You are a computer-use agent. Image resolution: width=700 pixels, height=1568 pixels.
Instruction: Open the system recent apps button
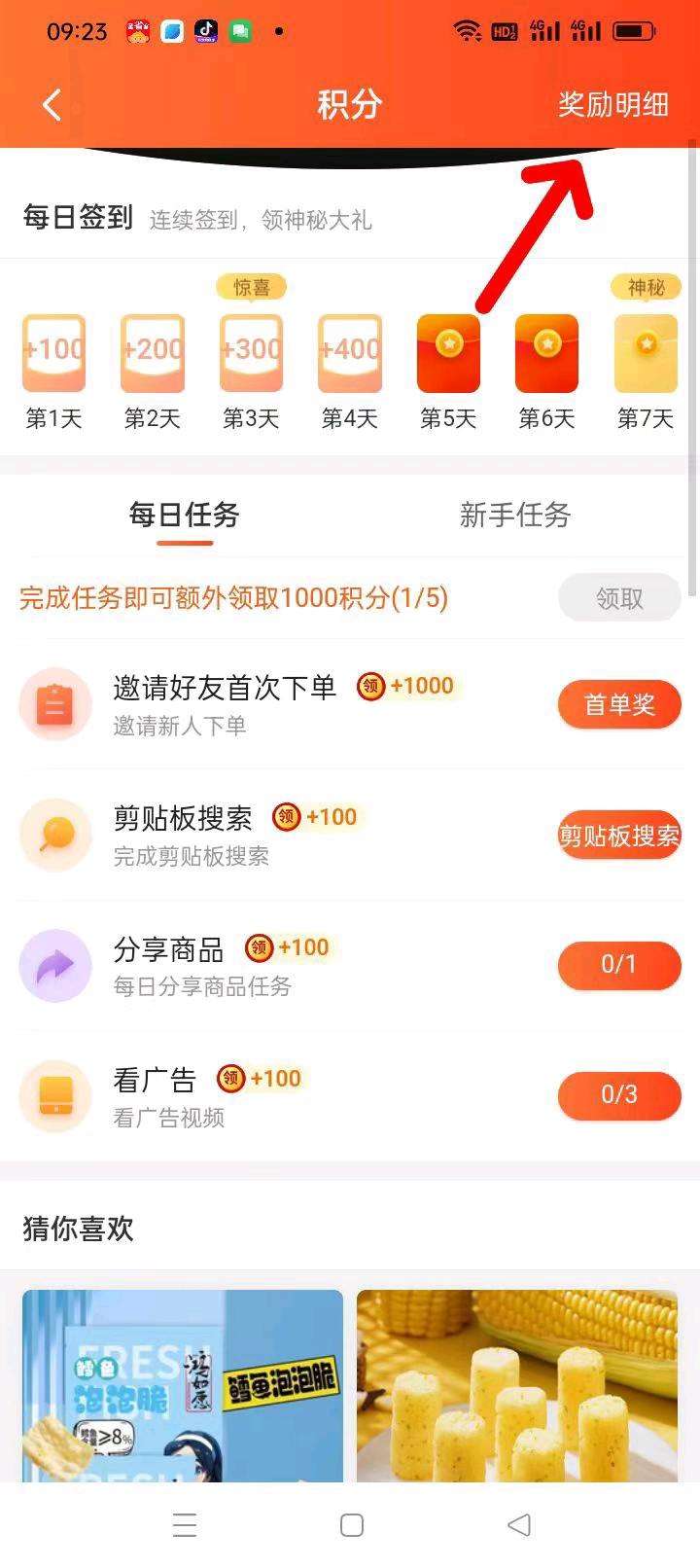click(185, 1524)
